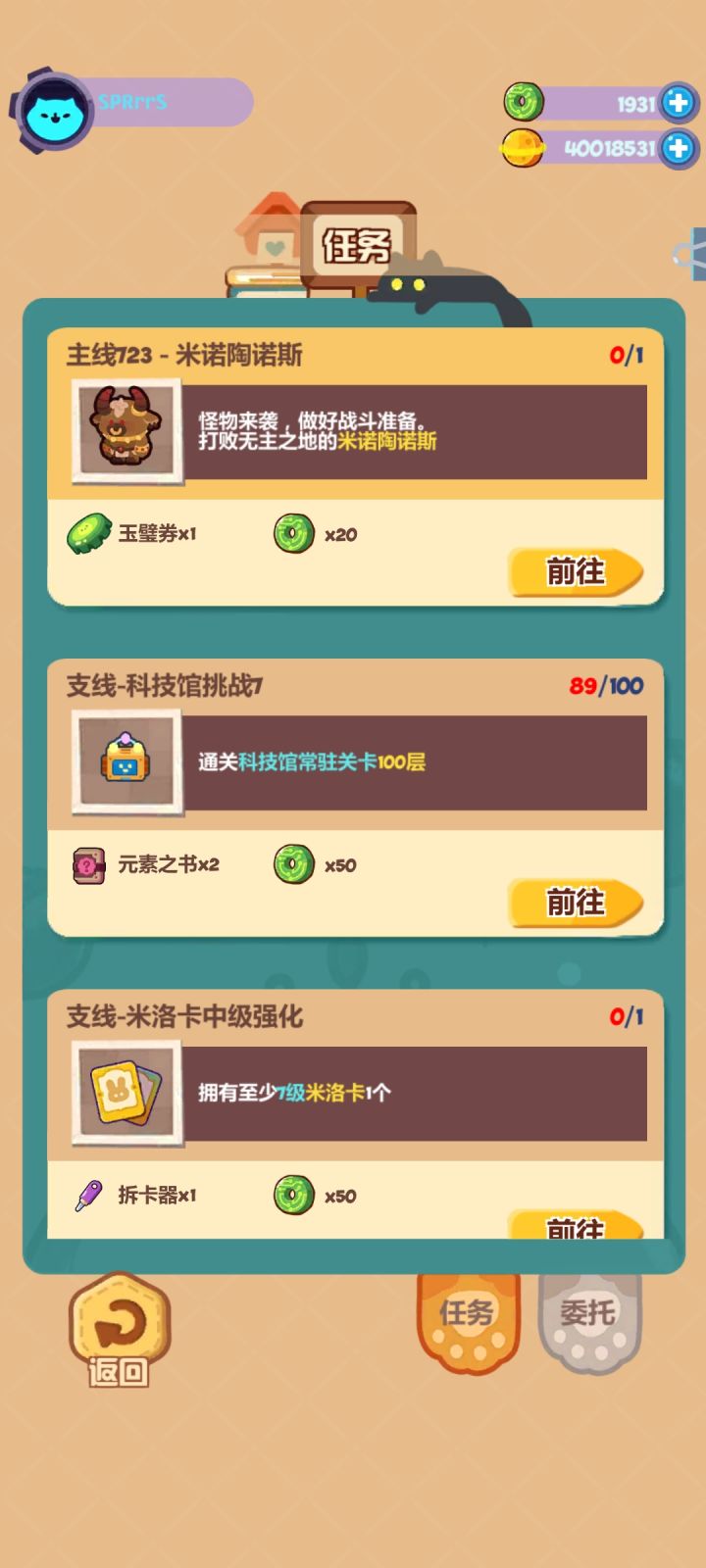Tap the 玉璧券 reward icon
Image resolution: width=706 pixels, height=1568 pixels.
[93, 534]
